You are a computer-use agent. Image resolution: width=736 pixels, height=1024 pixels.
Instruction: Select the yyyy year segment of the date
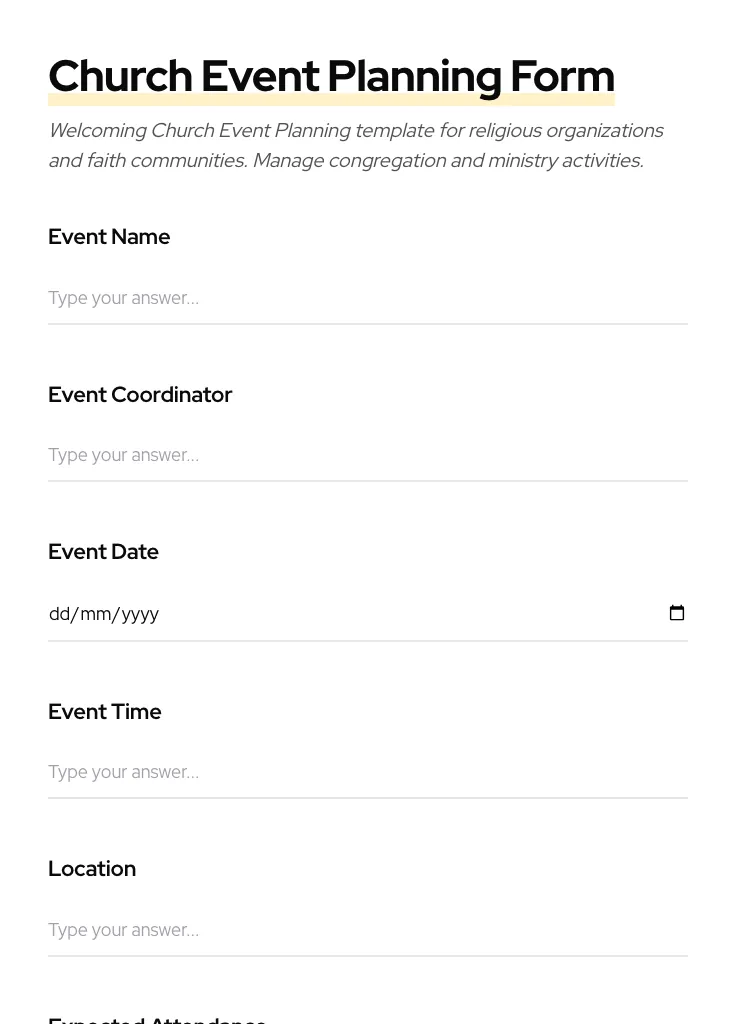coord(137,614)
